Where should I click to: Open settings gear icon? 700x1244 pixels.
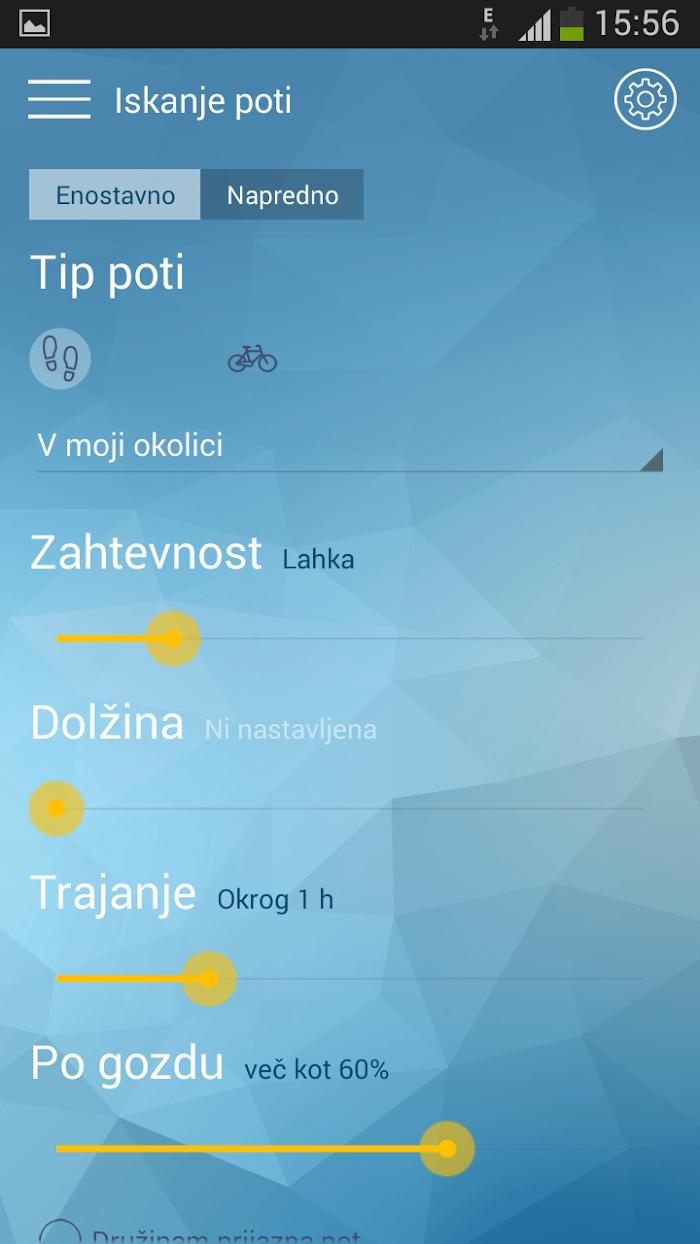(645, 99)
